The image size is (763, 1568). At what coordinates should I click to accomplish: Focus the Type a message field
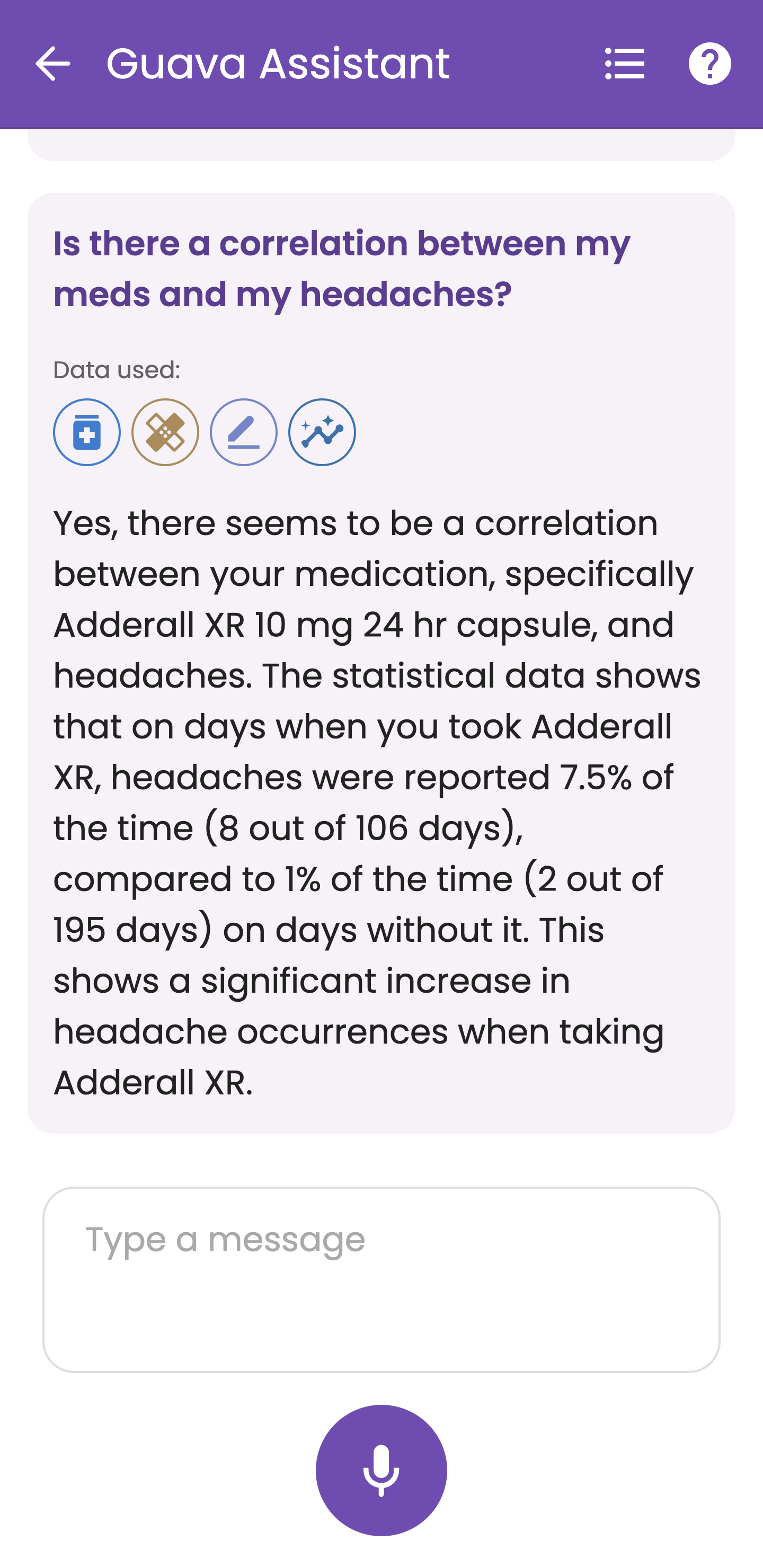(x=381, y=1279)
